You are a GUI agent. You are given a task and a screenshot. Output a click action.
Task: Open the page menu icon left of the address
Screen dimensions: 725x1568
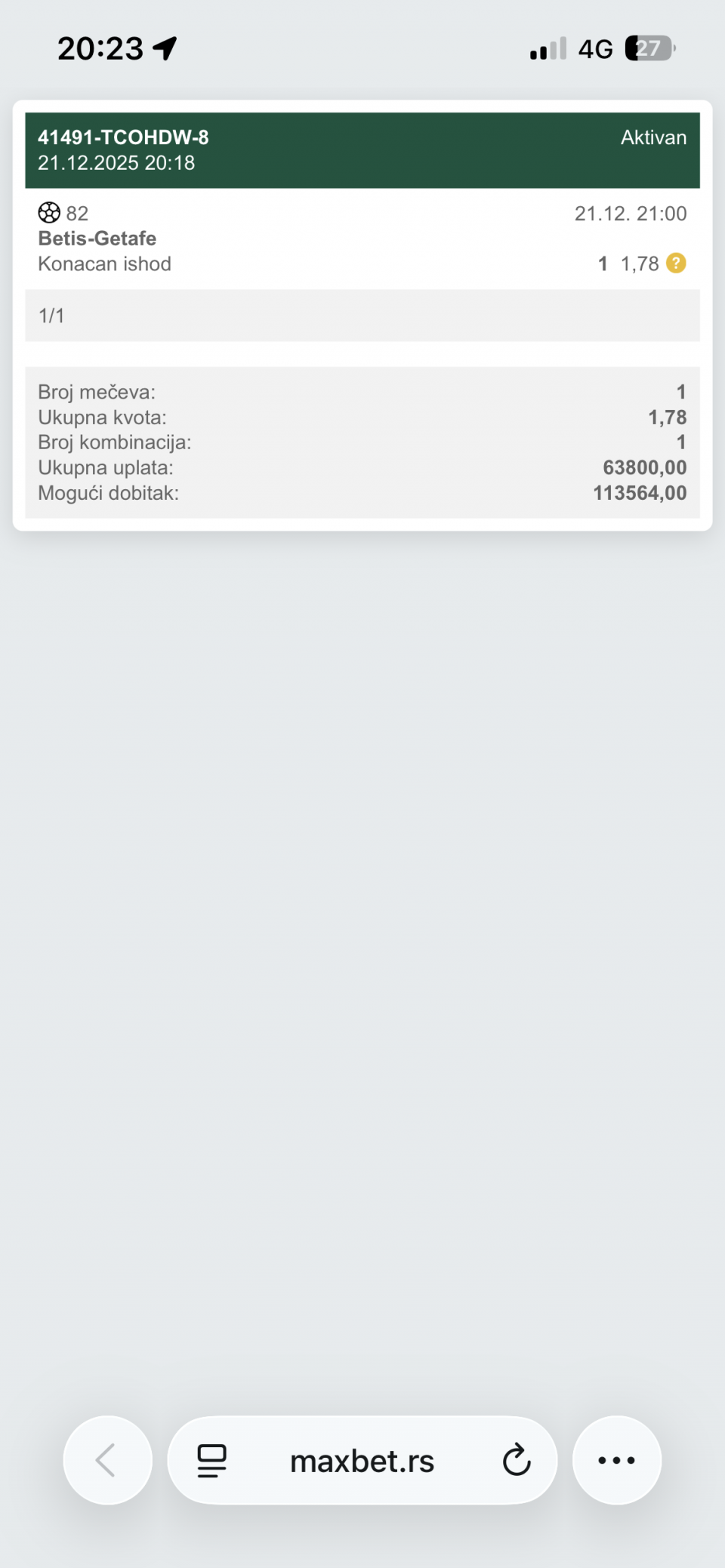click(211, 1460)
